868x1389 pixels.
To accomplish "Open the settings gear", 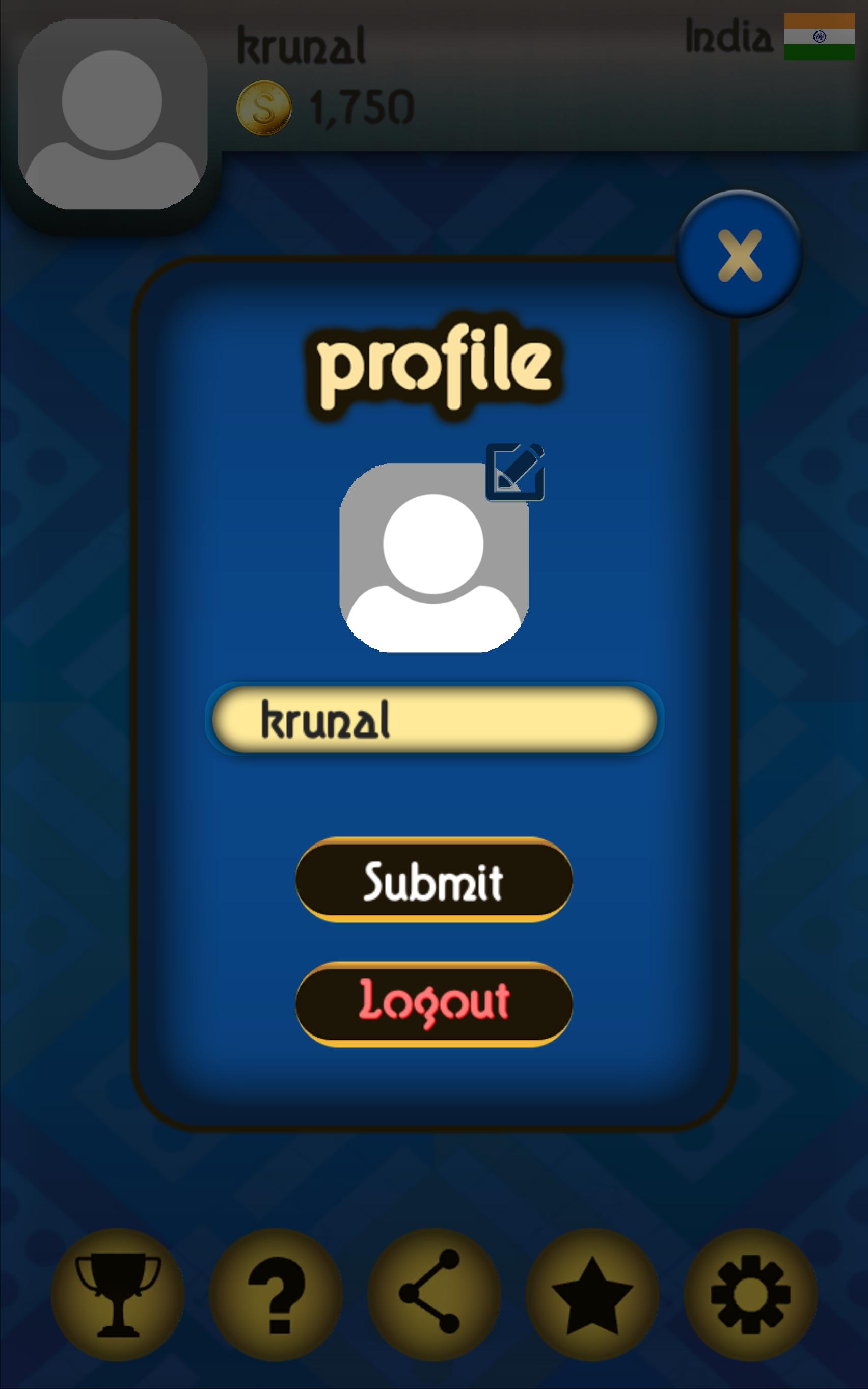I will (750, 1294).
